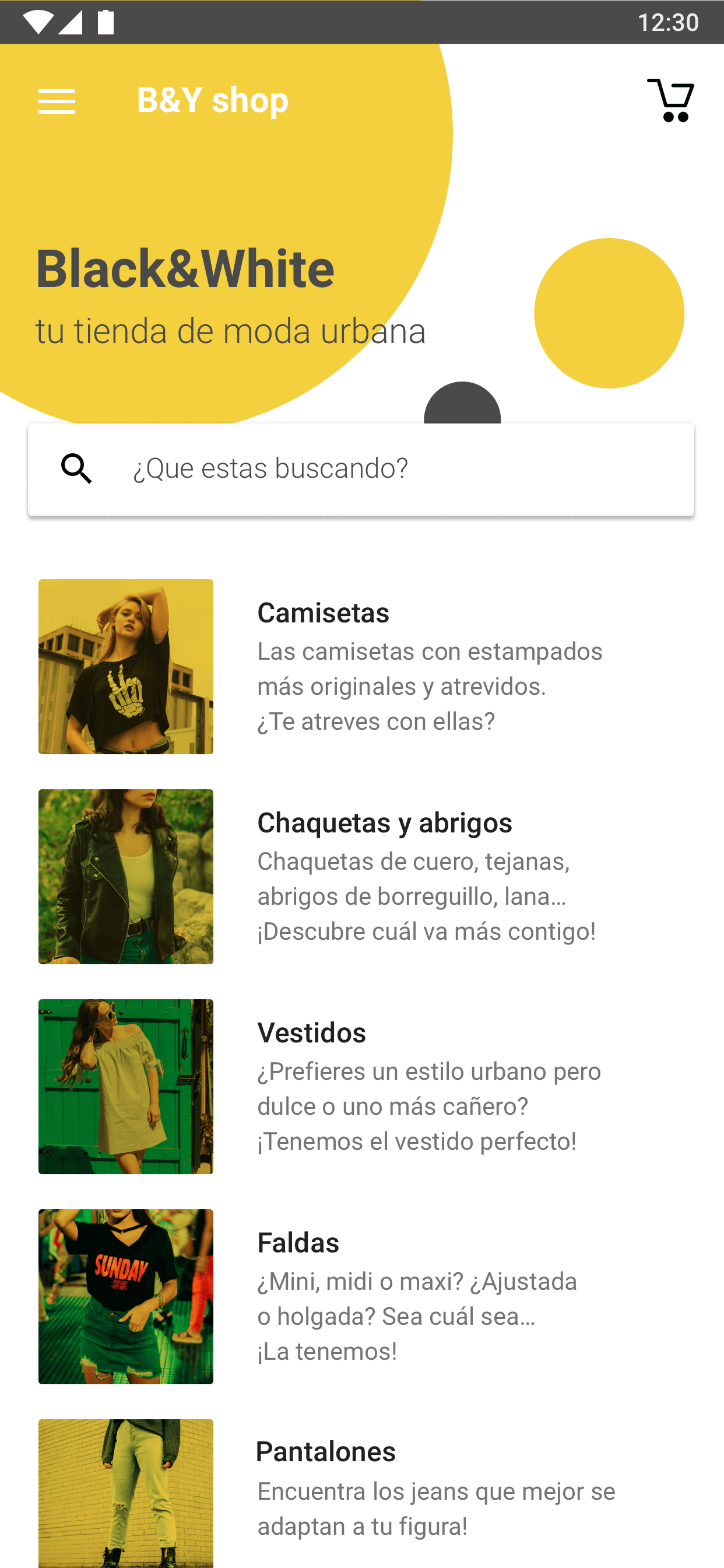This screenshot has height=1568, width=724.
Task: Open the Pantalones category
Action: click(x=326, y=1452)
